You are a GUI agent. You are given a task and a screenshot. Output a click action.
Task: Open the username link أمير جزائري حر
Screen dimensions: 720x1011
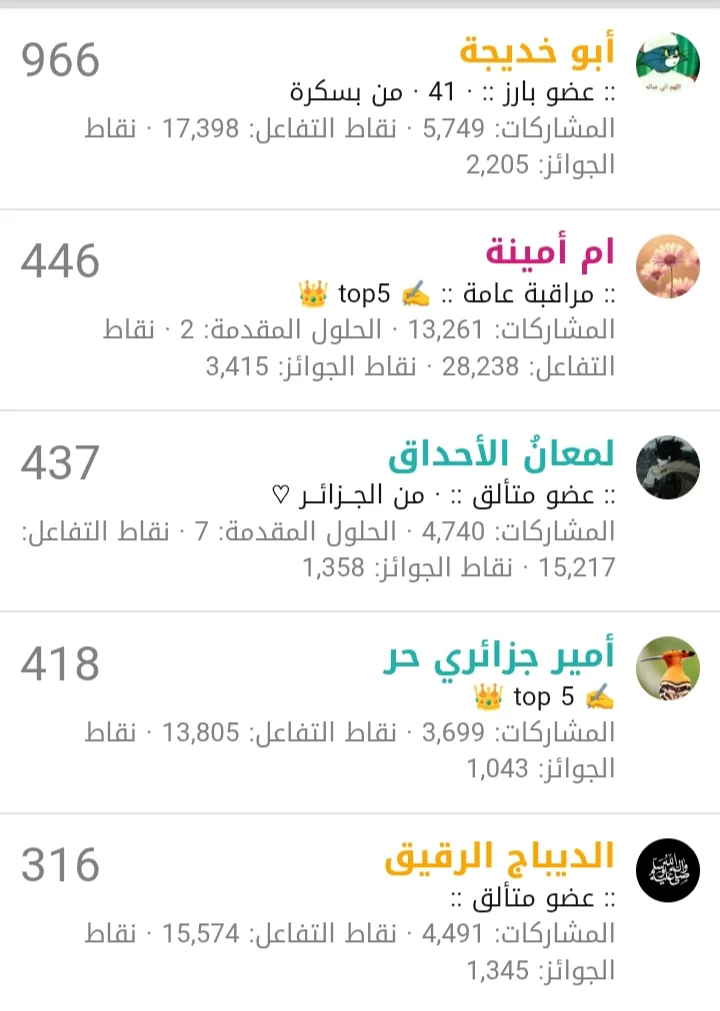[498, 657]
